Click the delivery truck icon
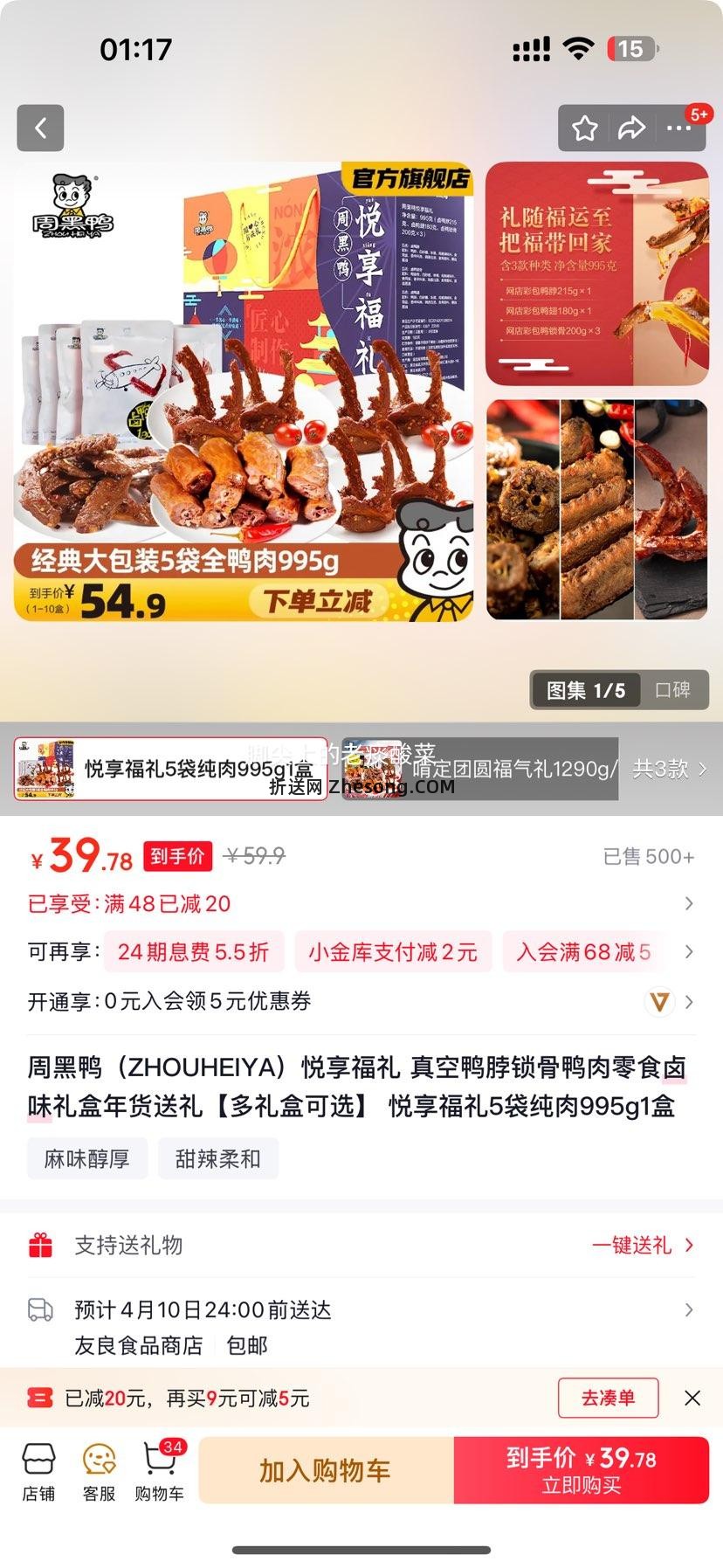This screenshot has height=1568, width=723. tap(41, 1309)
